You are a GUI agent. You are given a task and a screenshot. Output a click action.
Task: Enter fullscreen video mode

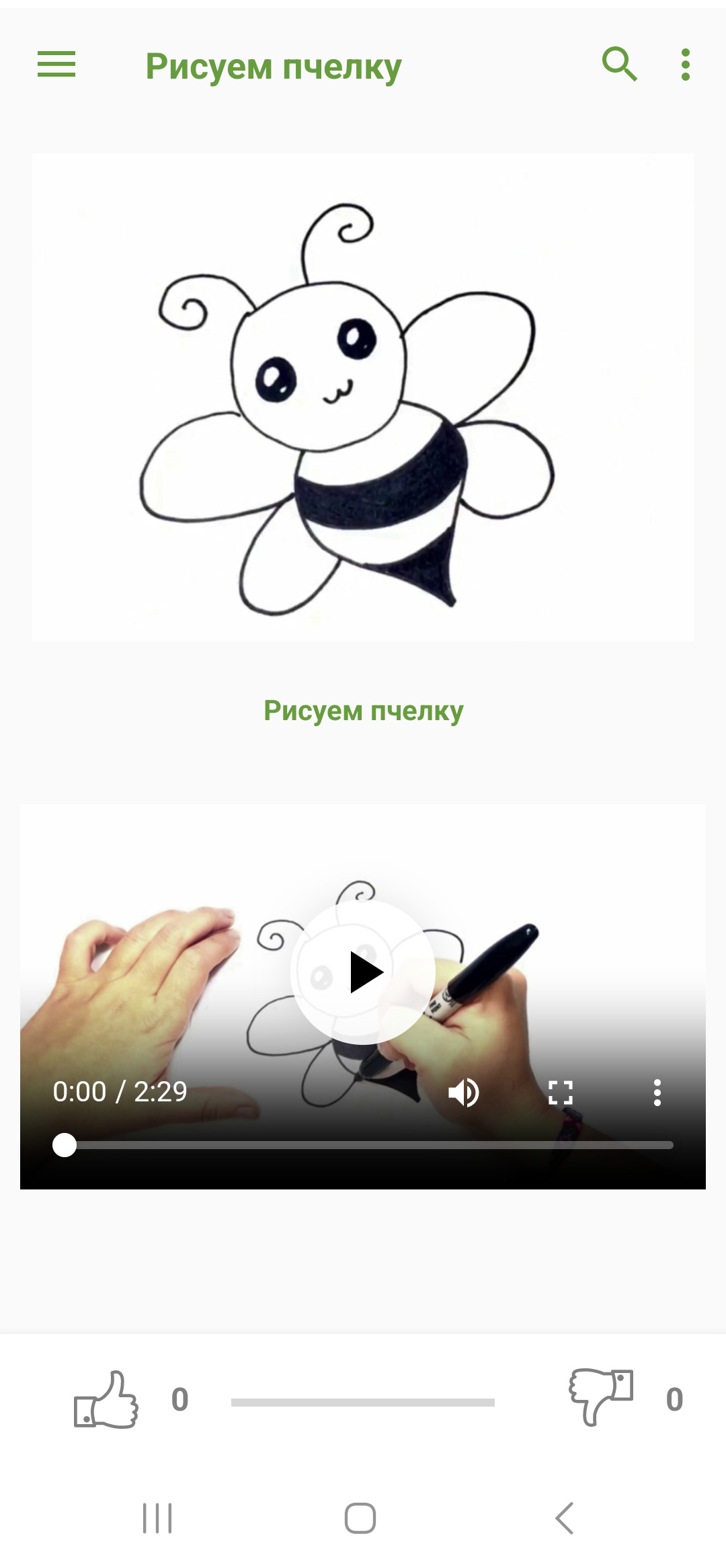560,1093
